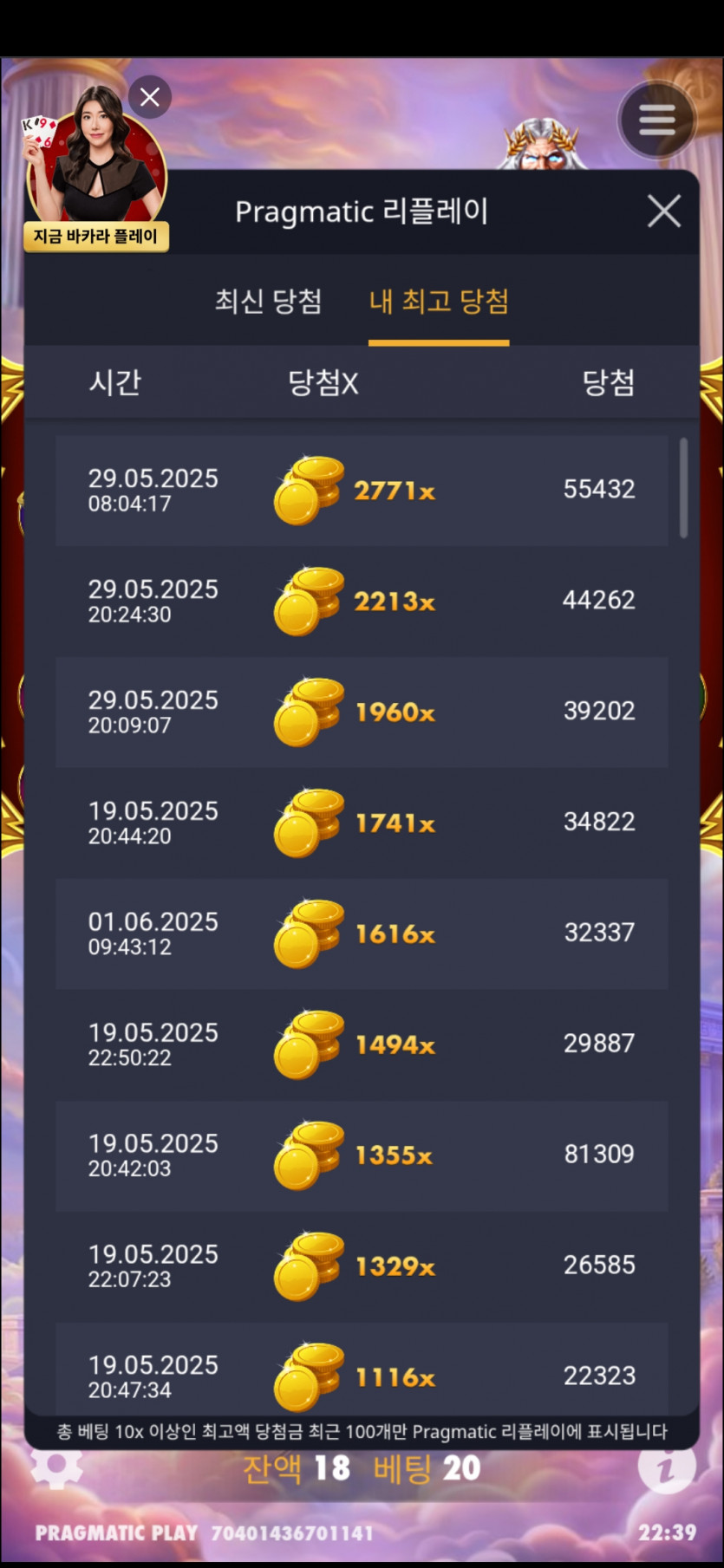The width and height of the screenshot is (724, 1568).
Task: Open the 1494x win replay
Action: click(x=362, y=1044)
